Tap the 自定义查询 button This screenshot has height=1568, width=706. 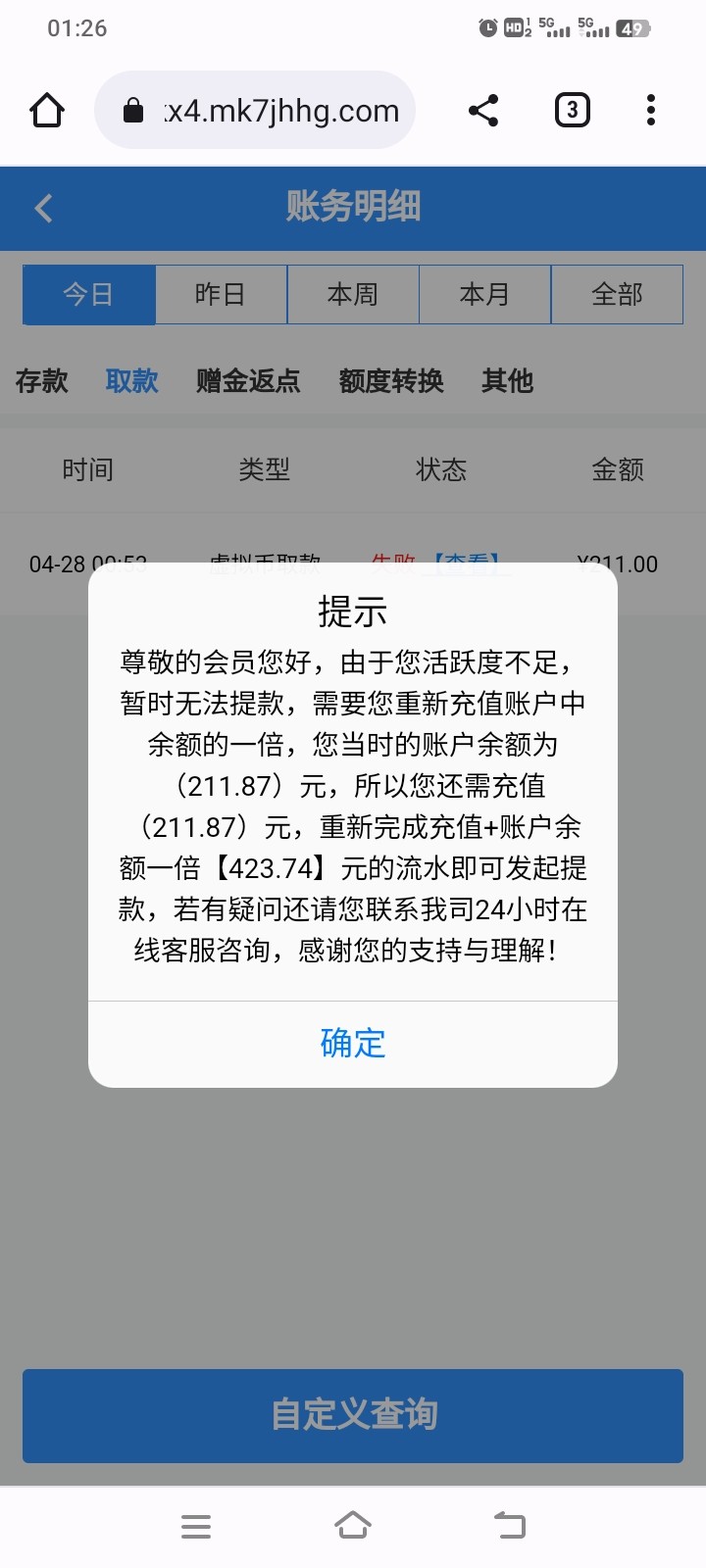353,1415
